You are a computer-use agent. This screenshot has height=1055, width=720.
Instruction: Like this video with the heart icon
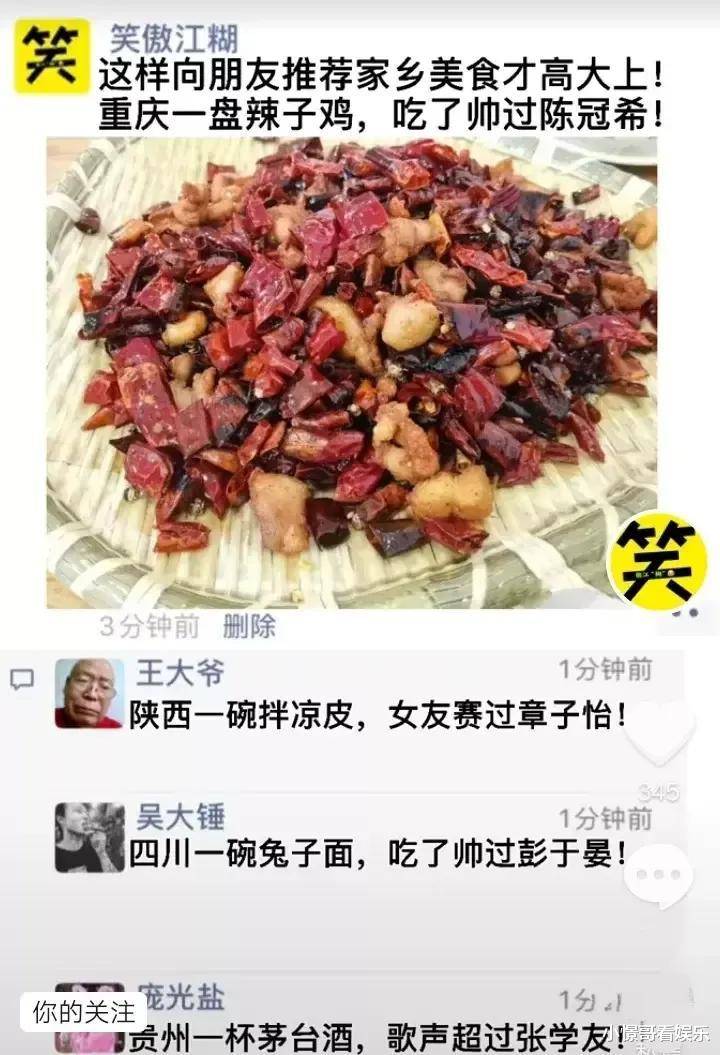[659, 733]
